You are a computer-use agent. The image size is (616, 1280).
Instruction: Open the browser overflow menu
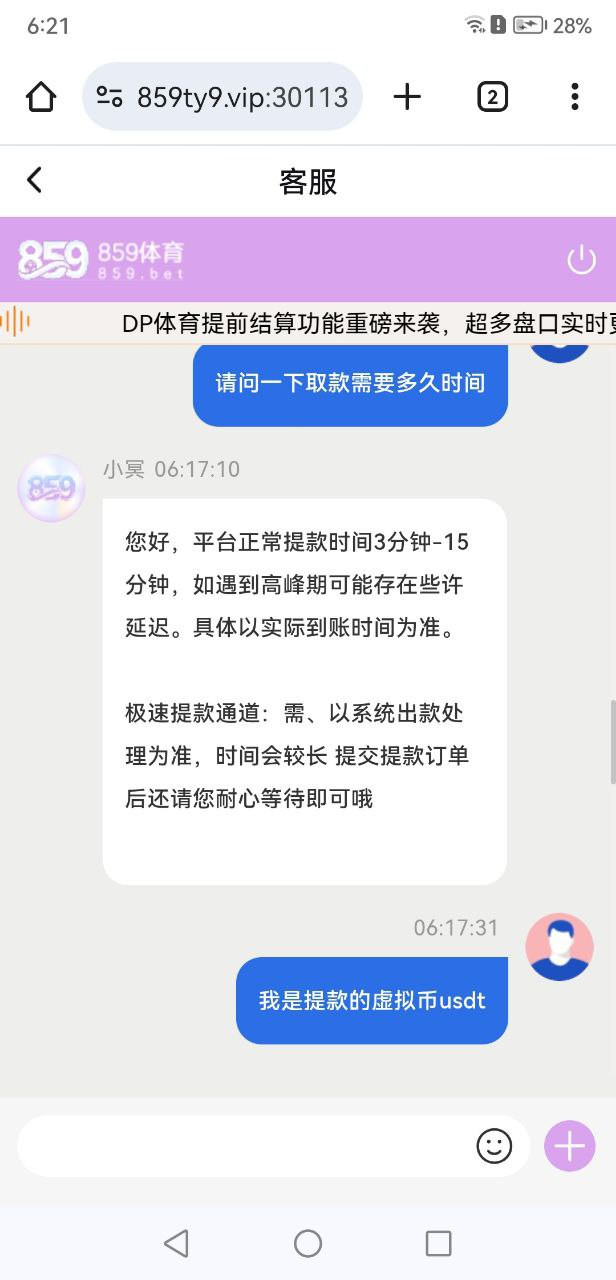pyautogui.click(x=574, y=97)
